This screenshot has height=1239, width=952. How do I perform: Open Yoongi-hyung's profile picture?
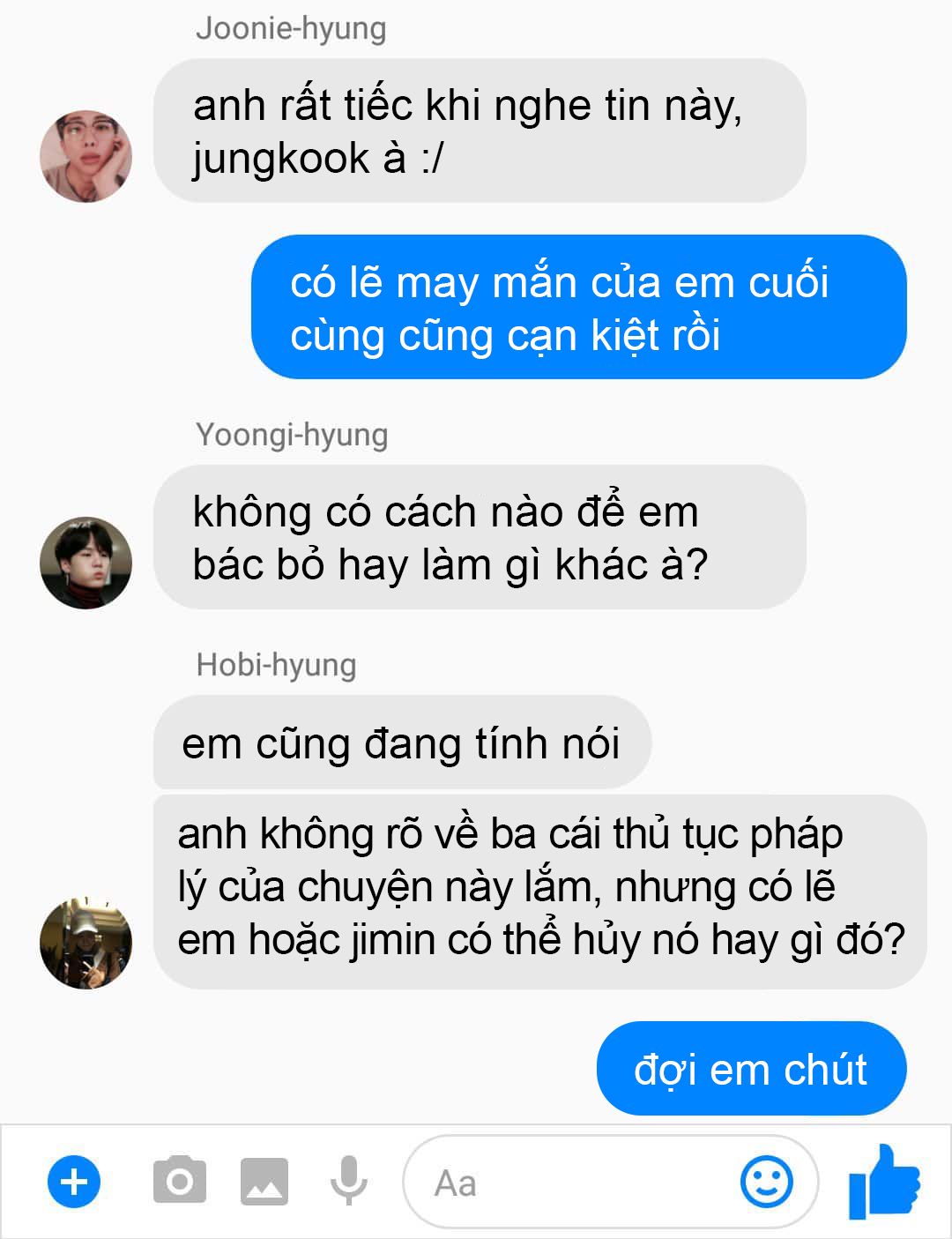pyautogui.click(x=86, y=563)
